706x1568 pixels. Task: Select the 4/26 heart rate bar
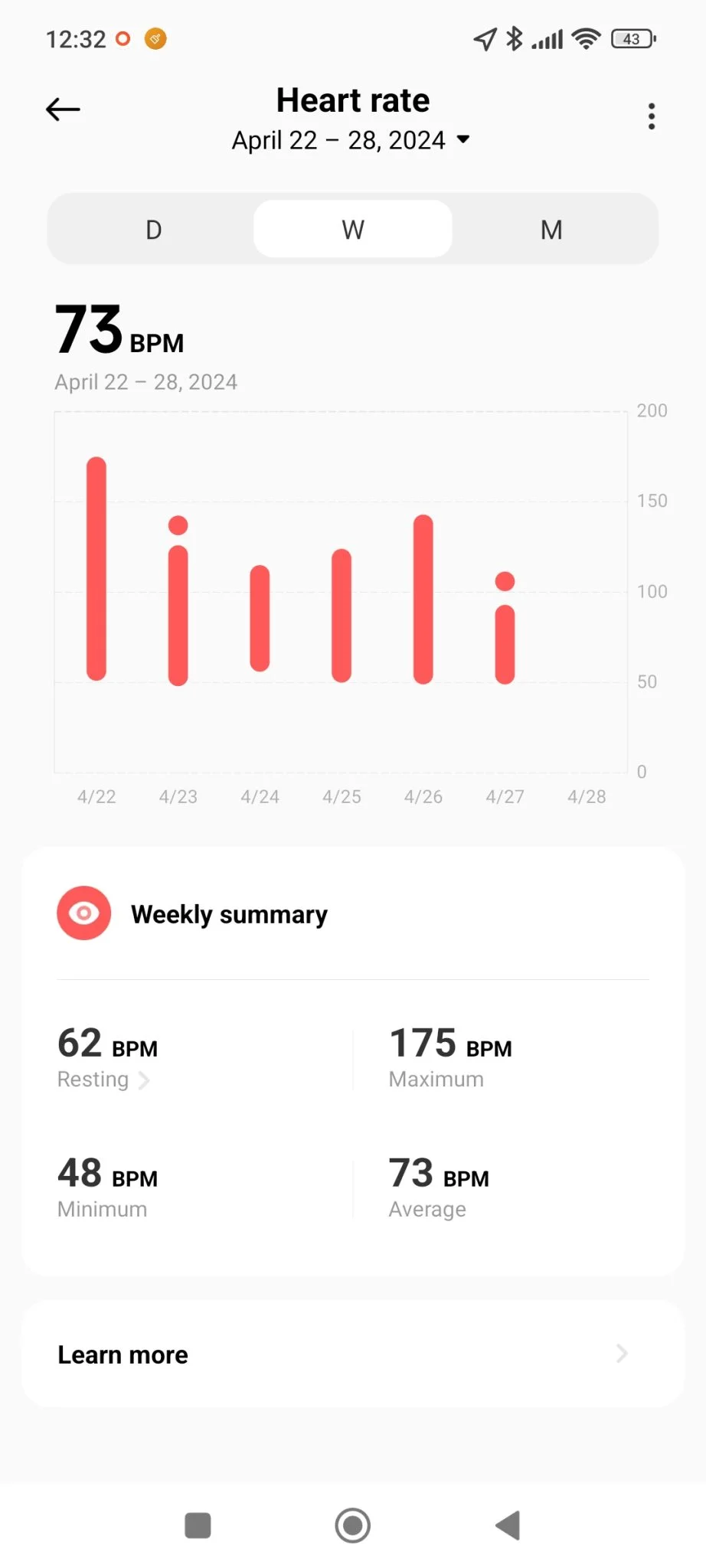(423, 599)
